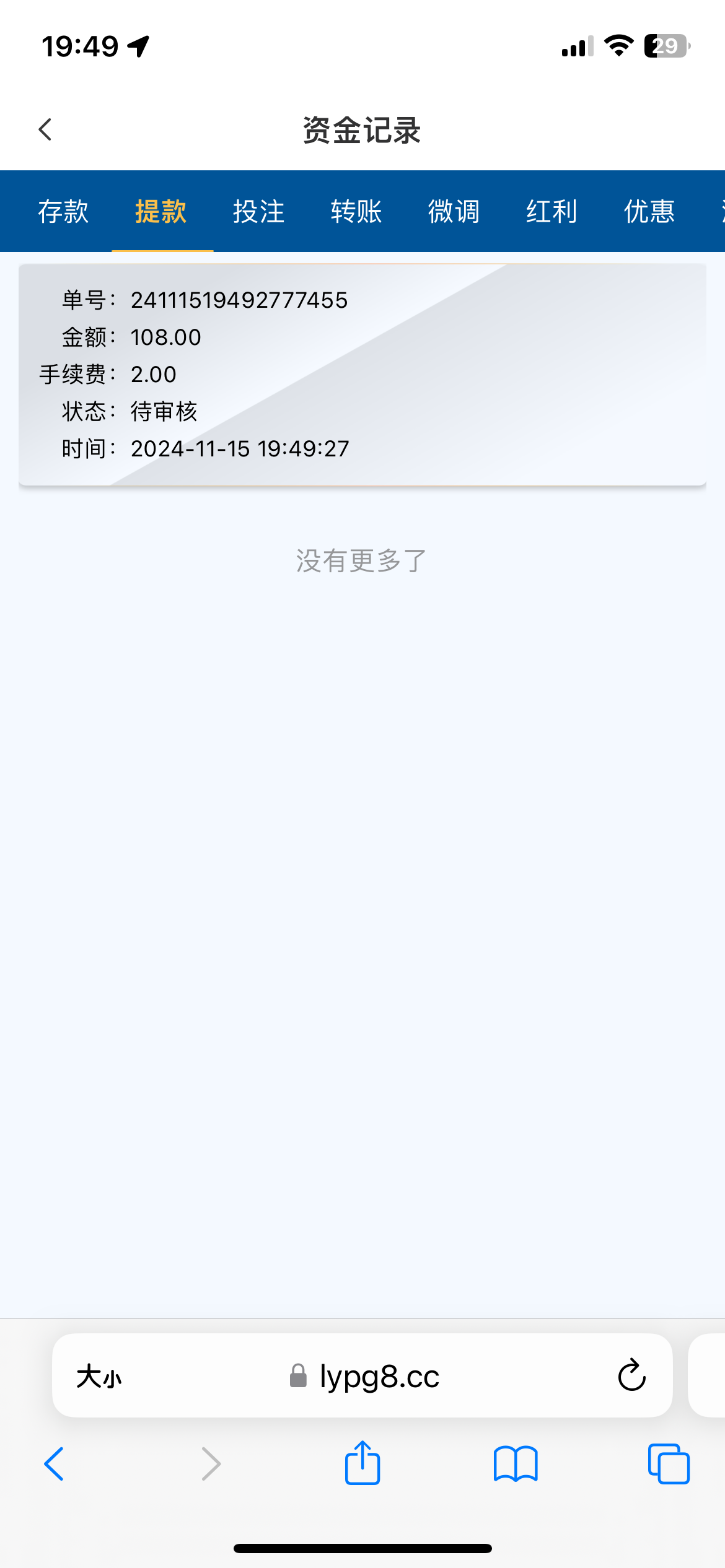View the 微调 tab
Image resolution: width=725 pixels, height=1568 pixels.
pos(454,212)
